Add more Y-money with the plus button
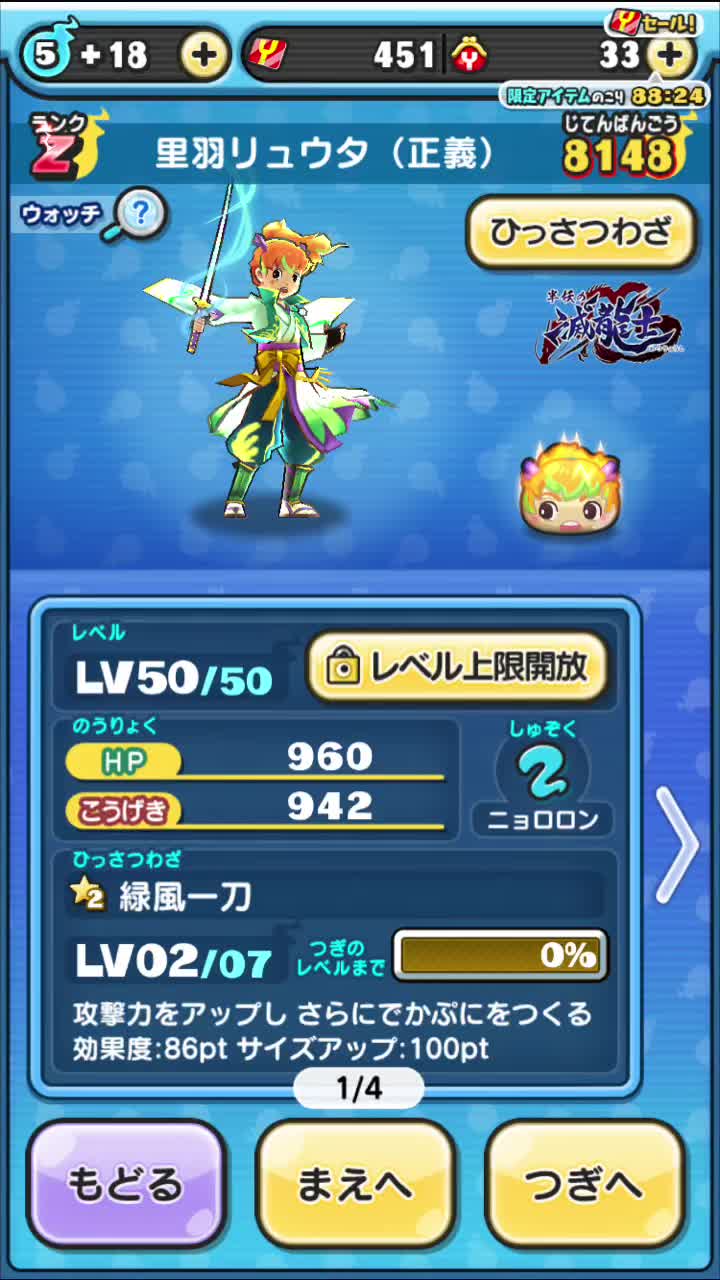The width and height of the screenshot is (720, 1280). click(x=670, y=55)
